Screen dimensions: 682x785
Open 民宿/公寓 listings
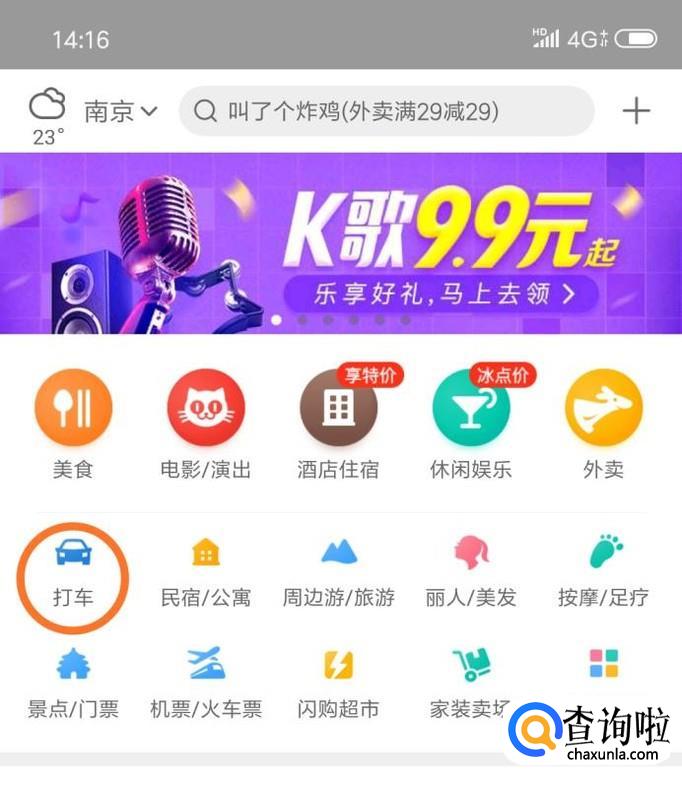(x=205, y=573)
